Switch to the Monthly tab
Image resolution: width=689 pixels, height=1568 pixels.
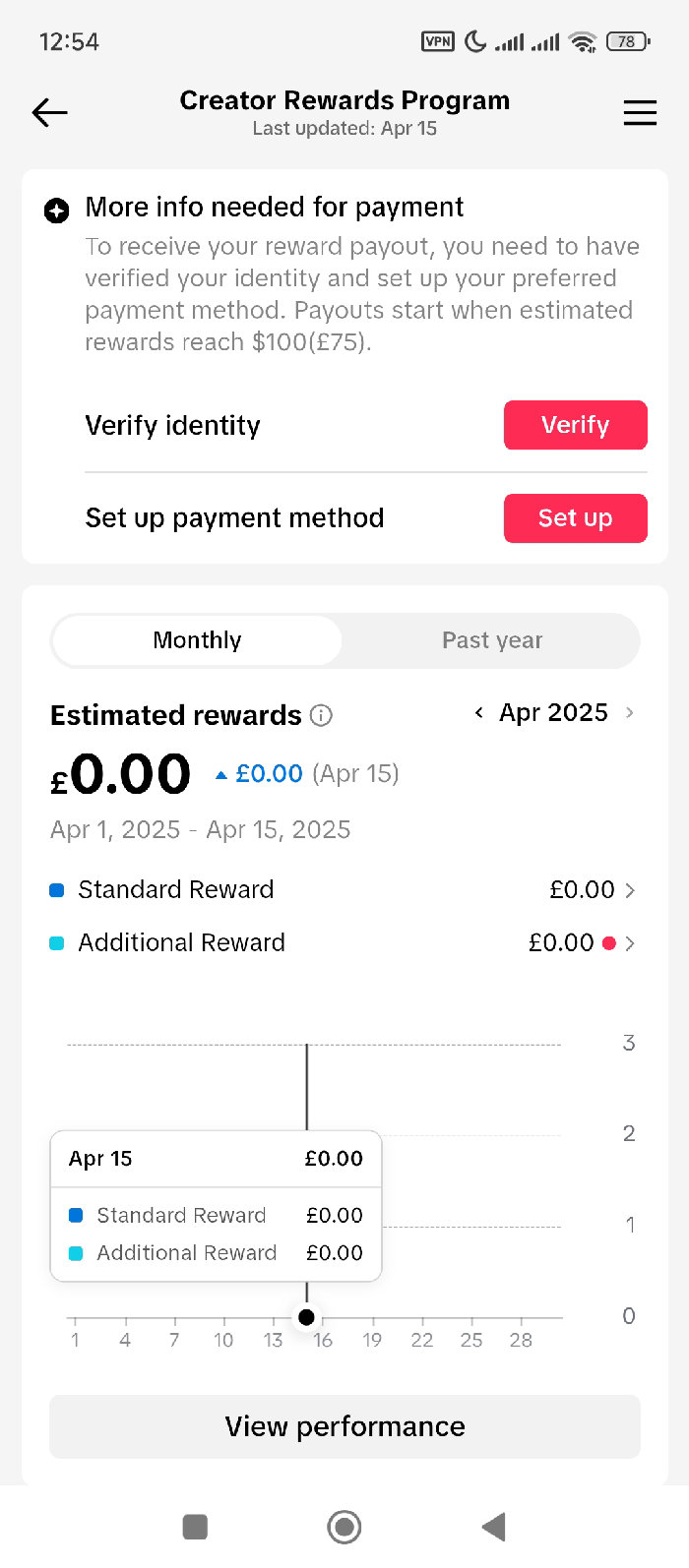(x=197, y=640)
